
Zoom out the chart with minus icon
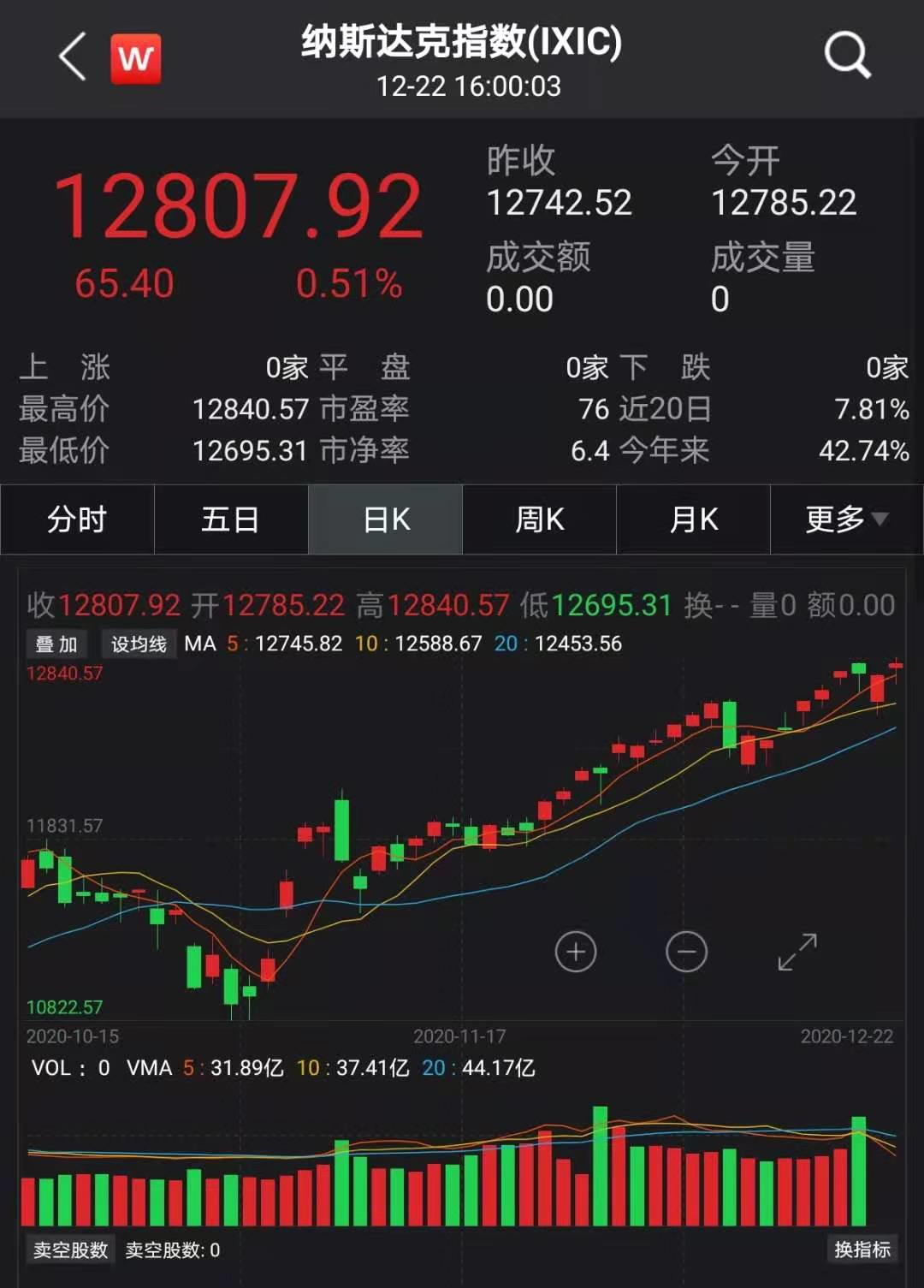[686, 952]
